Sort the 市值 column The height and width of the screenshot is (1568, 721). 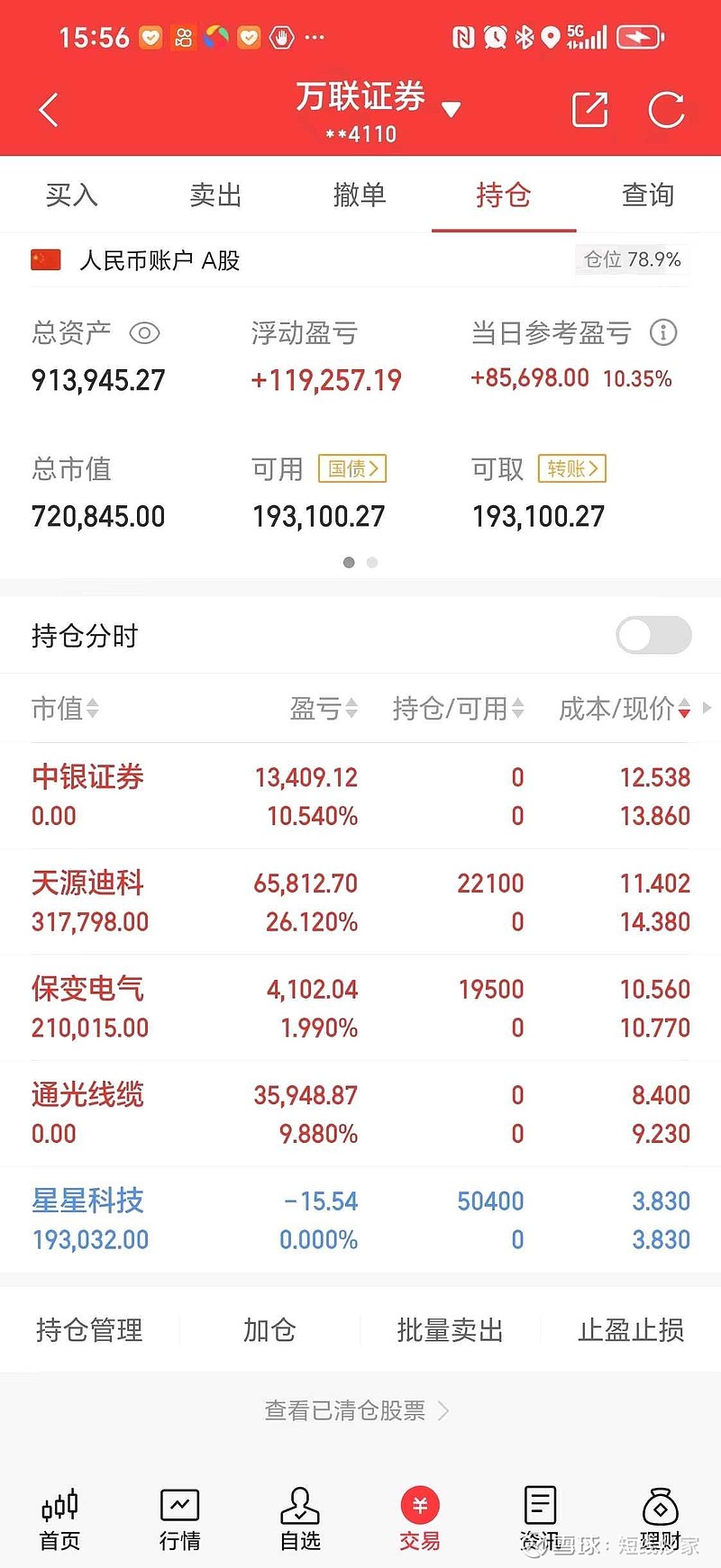[x=64, y=709]
